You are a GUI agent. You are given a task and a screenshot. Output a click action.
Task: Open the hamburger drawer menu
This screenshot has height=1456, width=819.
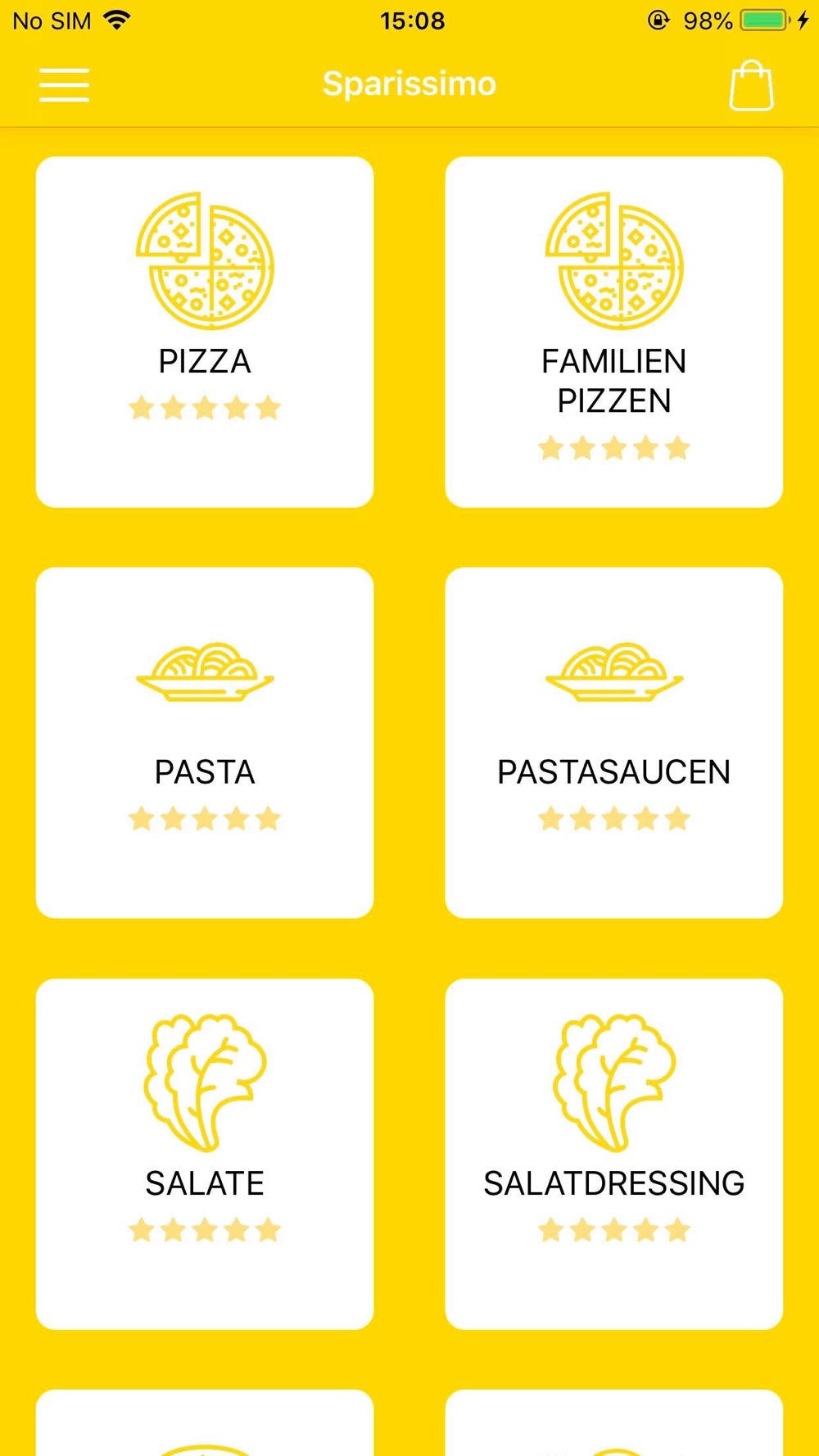point(64,85)
